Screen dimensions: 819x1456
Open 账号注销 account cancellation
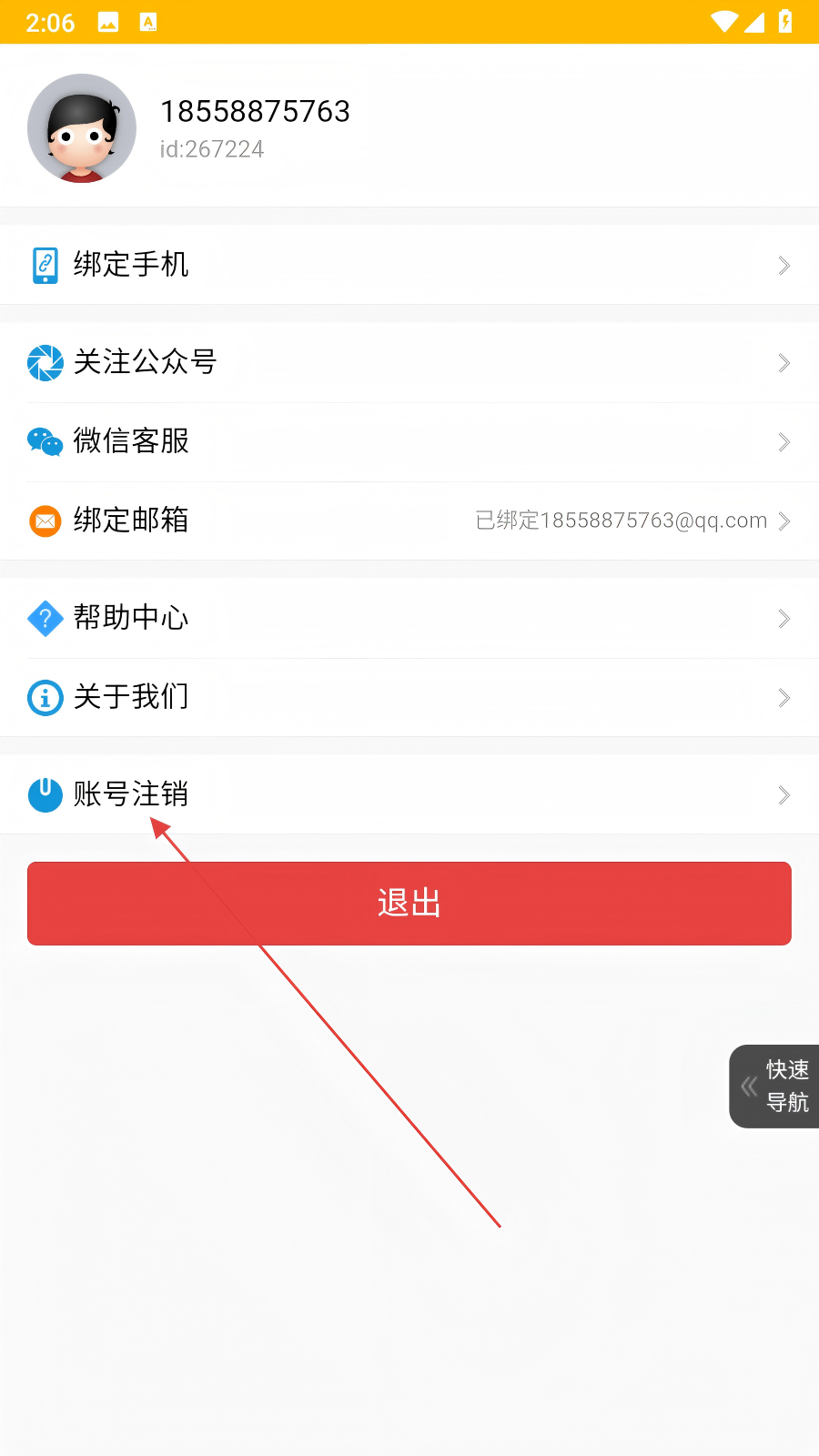(x=409, y=794)
